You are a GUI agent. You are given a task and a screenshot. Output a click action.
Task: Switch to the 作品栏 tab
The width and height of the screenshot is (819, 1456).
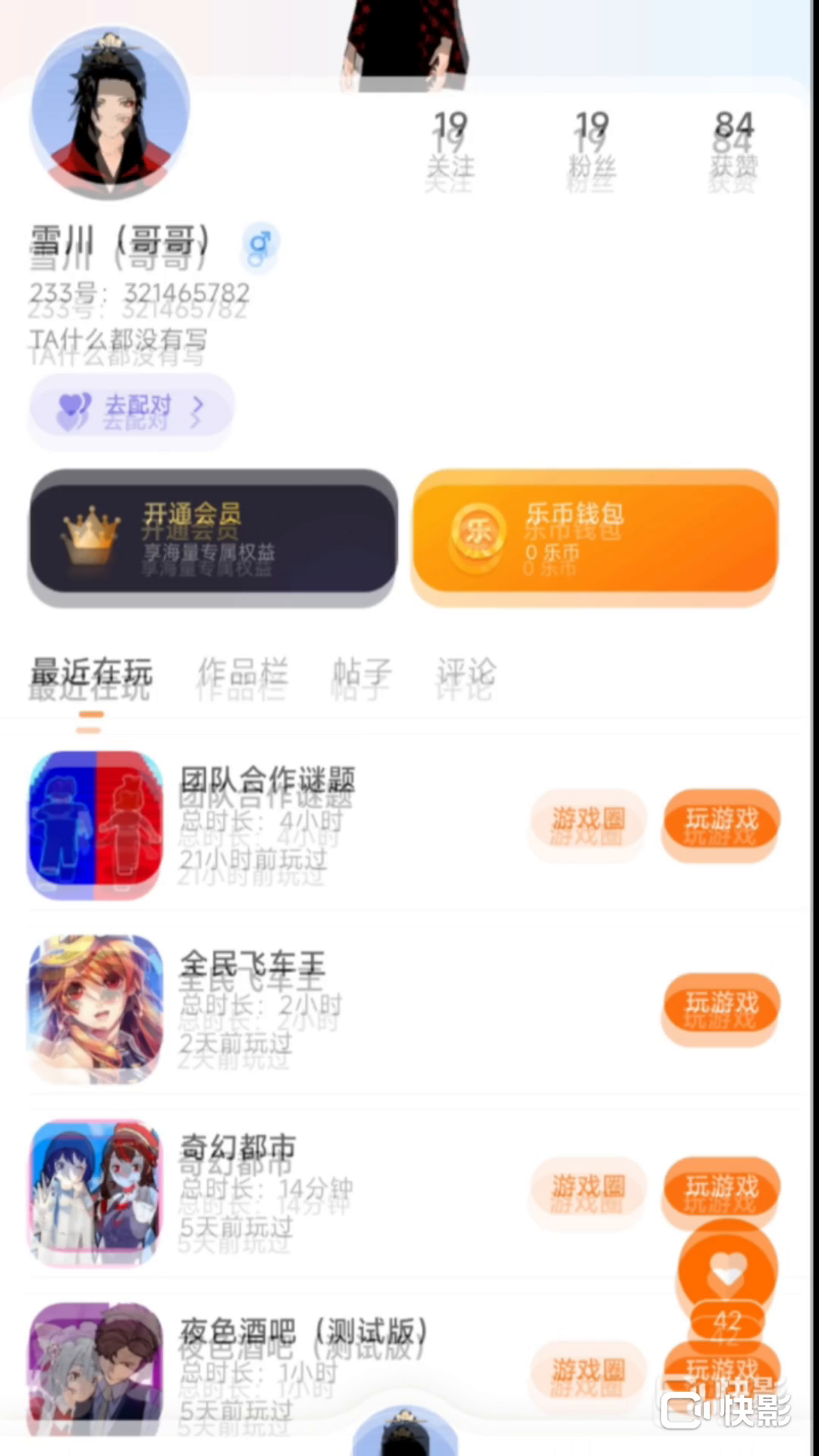tap(243, 672)
